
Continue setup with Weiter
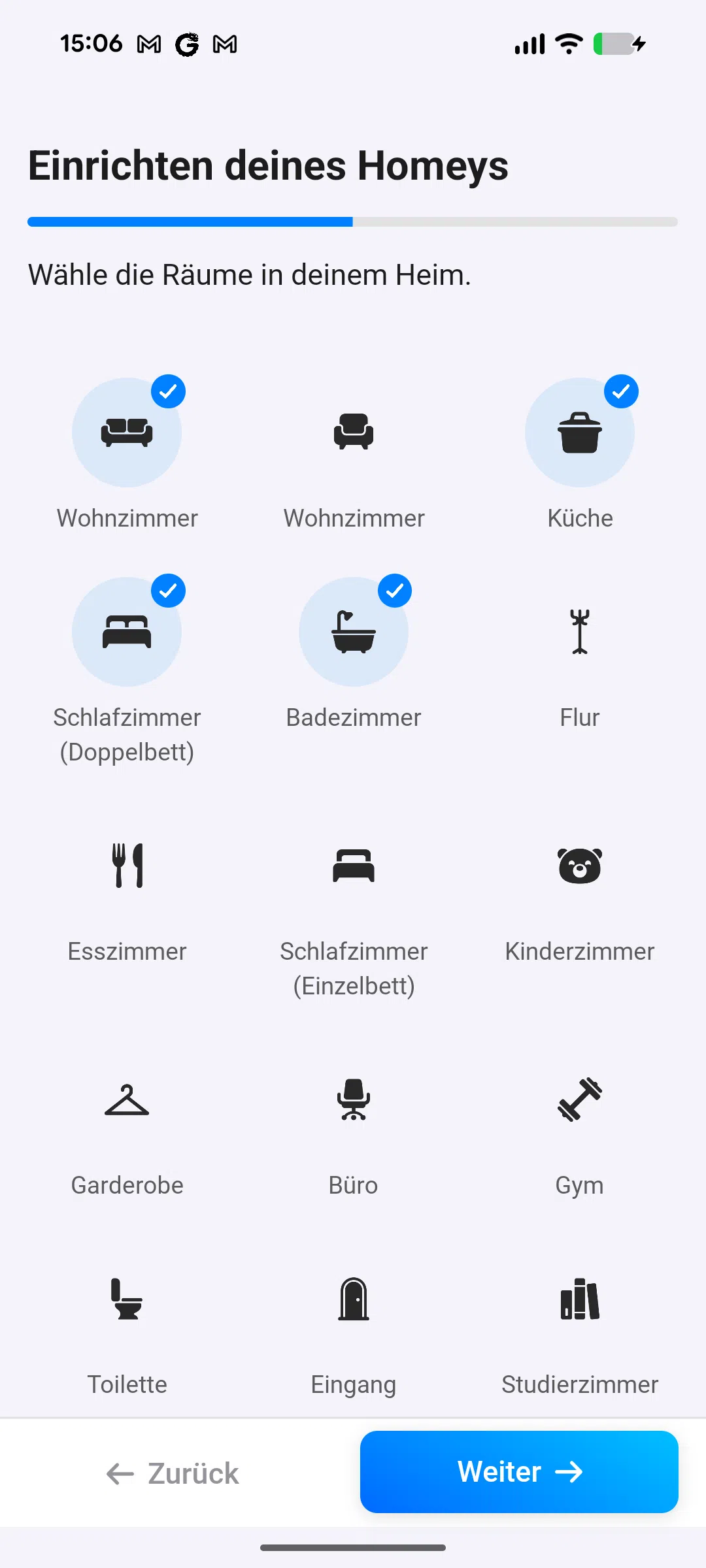click(519, 1472)
